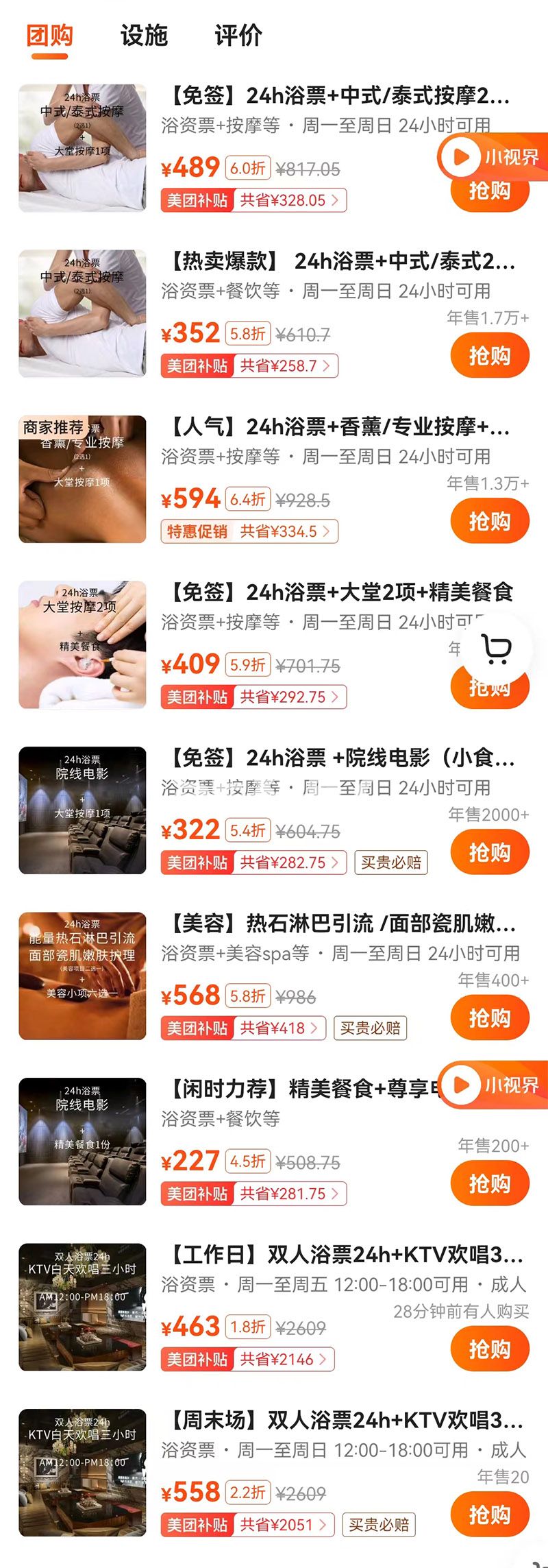The image size is (548, 1568).
Task: Tap 抢购 for the ¥352 热卖爆款 deal
Action: 490,356
